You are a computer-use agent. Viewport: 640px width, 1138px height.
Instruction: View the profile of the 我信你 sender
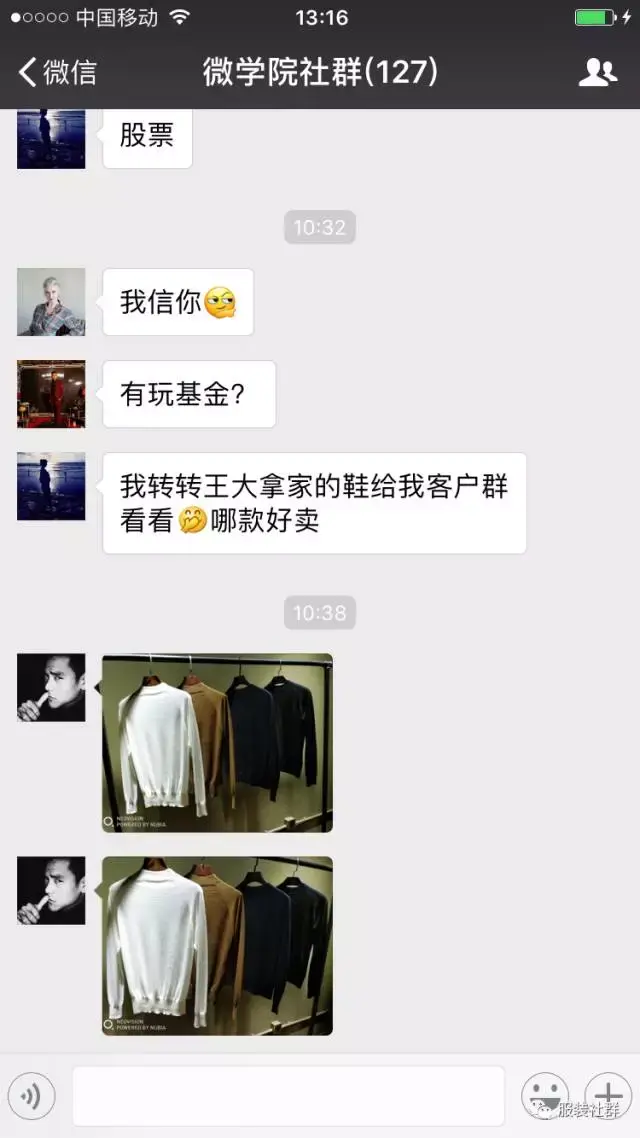click(51, 302)
